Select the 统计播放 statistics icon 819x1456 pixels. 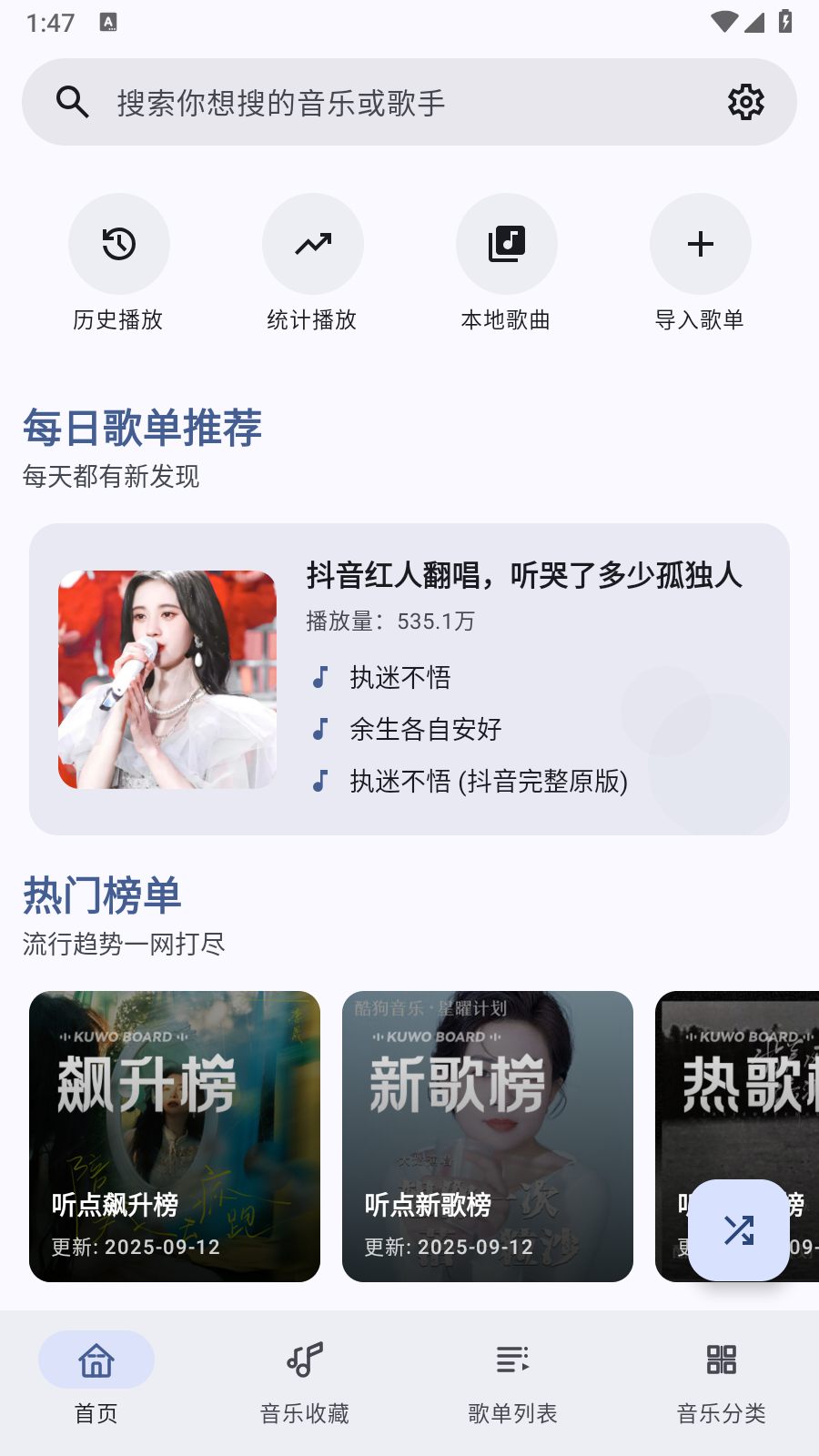tap(313, 244)
